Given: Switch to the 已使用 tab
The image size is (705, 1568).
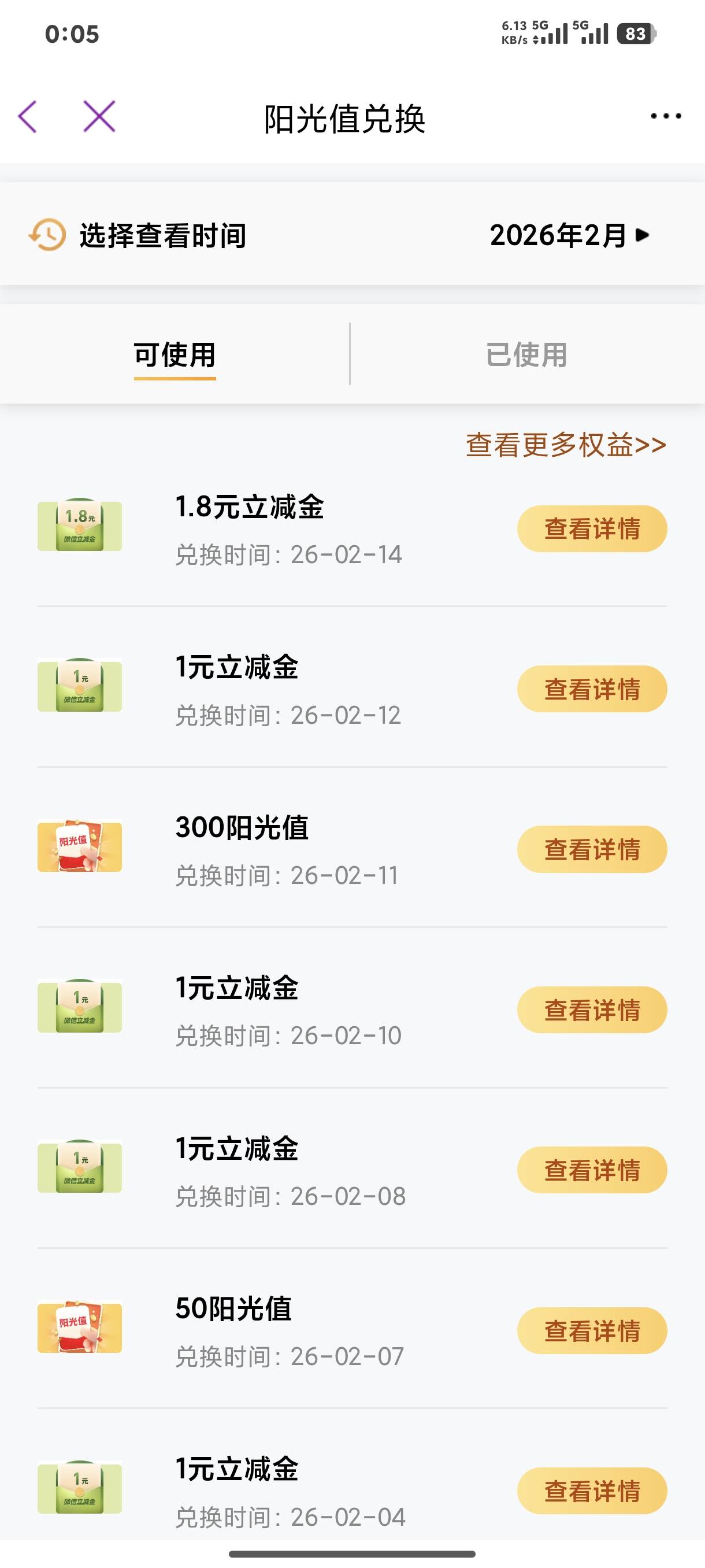Looking at the screenshot, I should [x=526, y=355].
